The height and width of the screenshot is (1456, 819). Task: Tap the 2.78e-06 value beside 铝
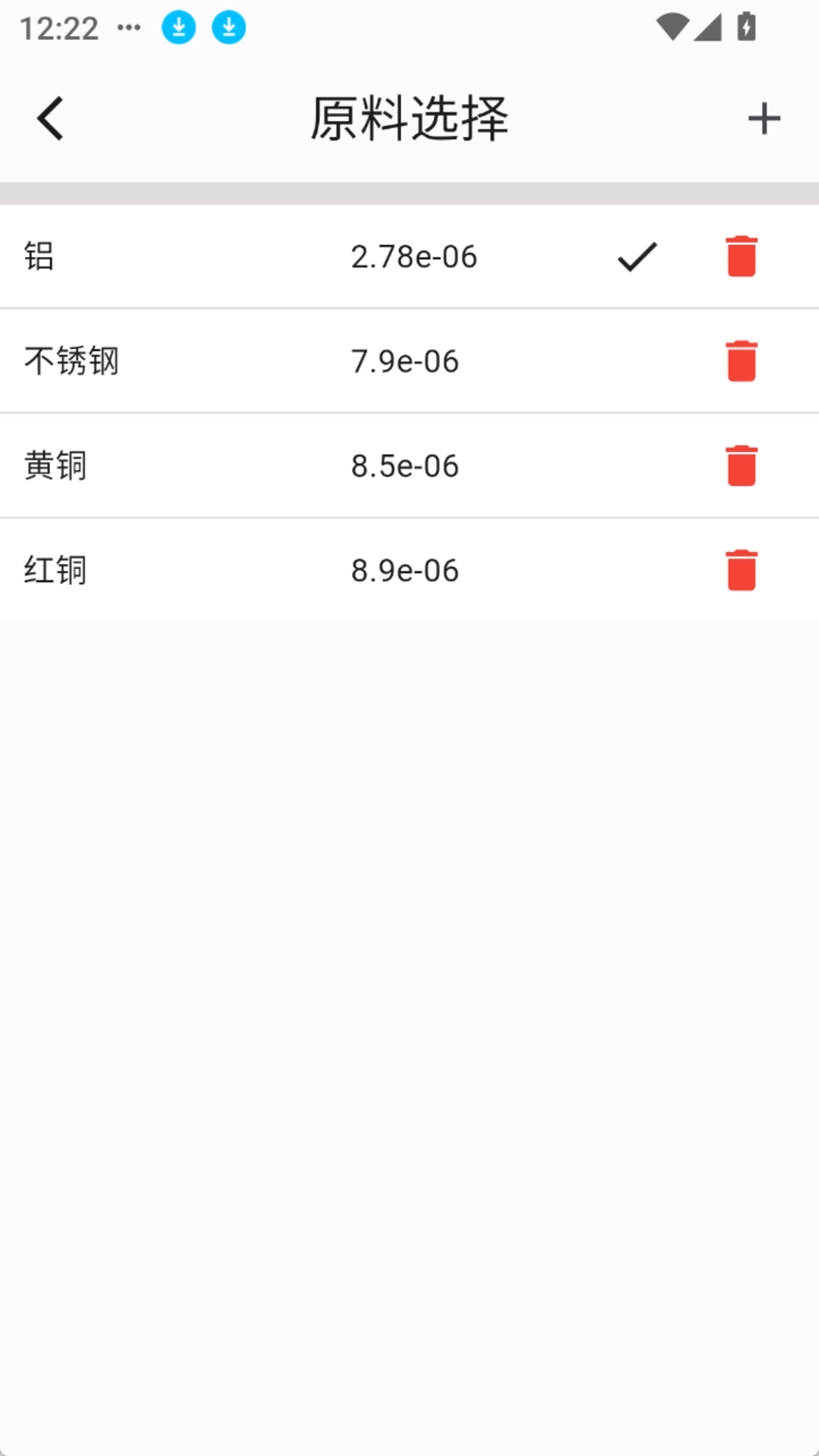pyautogui.click(x=414, y=256)
